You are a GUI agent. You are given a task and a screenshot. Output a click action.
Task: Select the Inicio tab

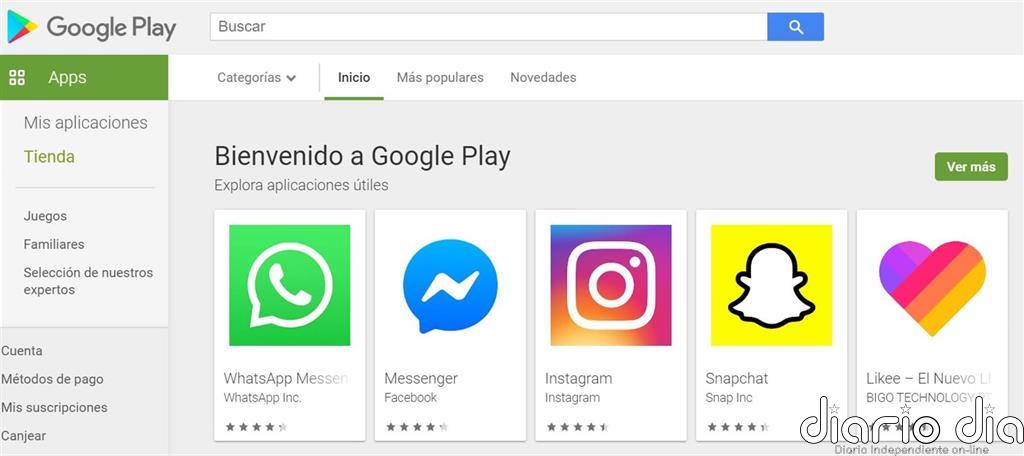[354, 77]
